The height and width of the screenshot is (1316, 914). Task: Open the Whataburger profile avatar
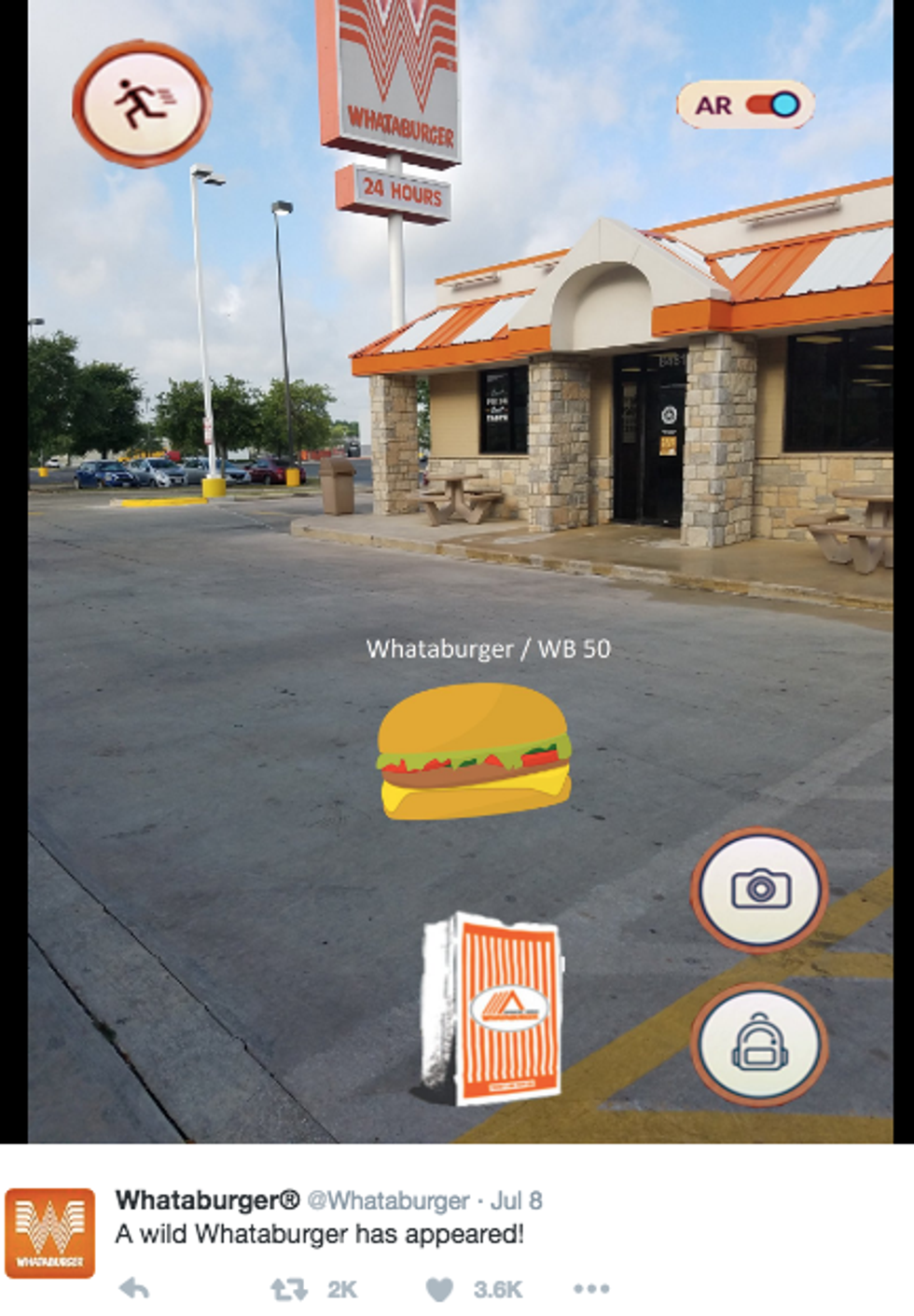click(x=50, y=1232)
